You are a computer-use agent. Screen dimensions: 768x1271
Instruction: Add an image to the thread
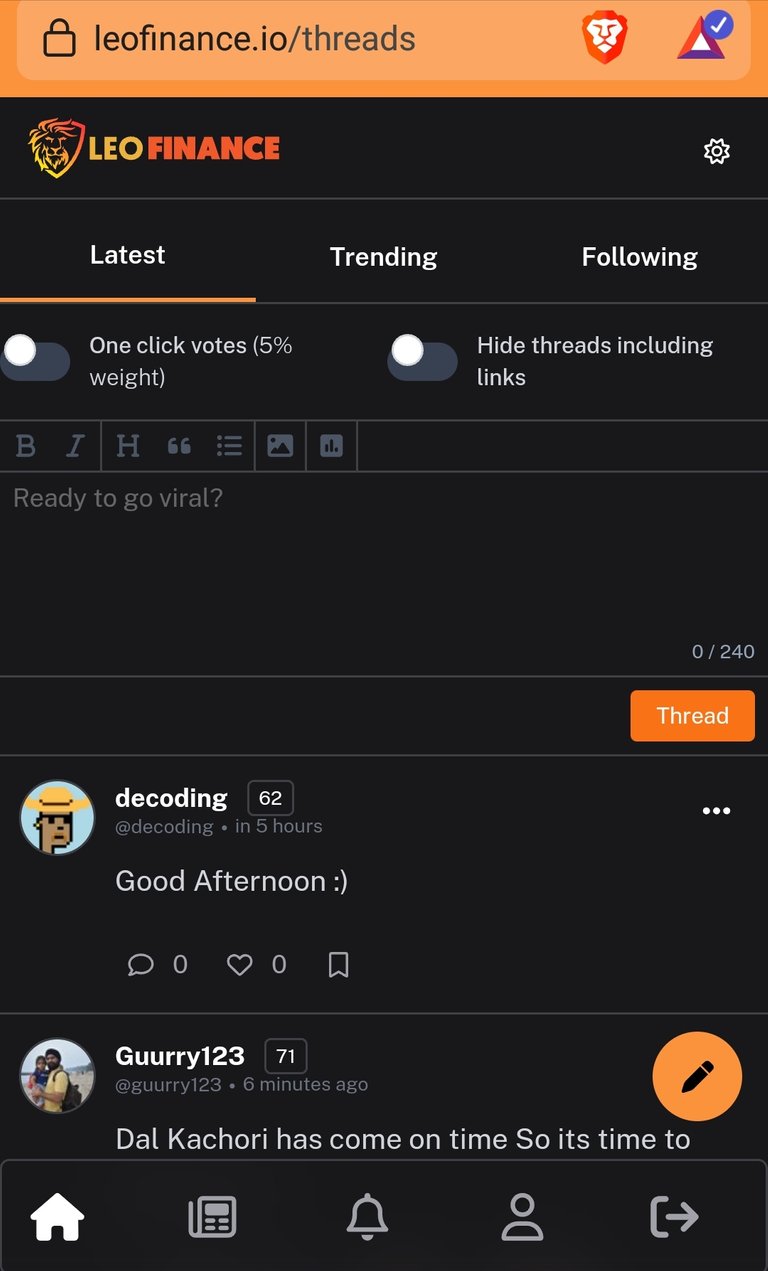[x=280, y=446]
